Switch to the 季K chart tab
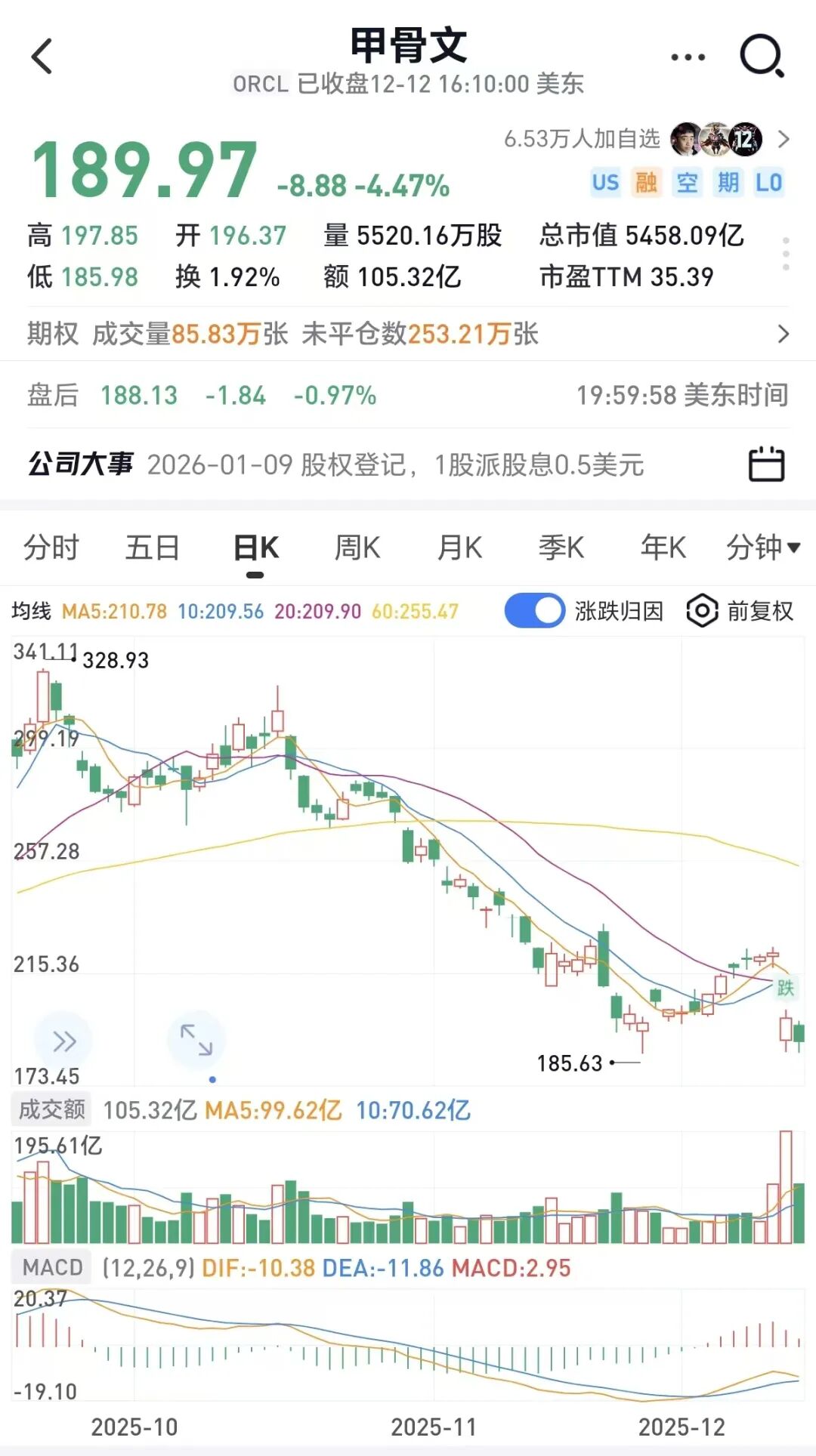The image size is (816, 1456). (561, 548)
